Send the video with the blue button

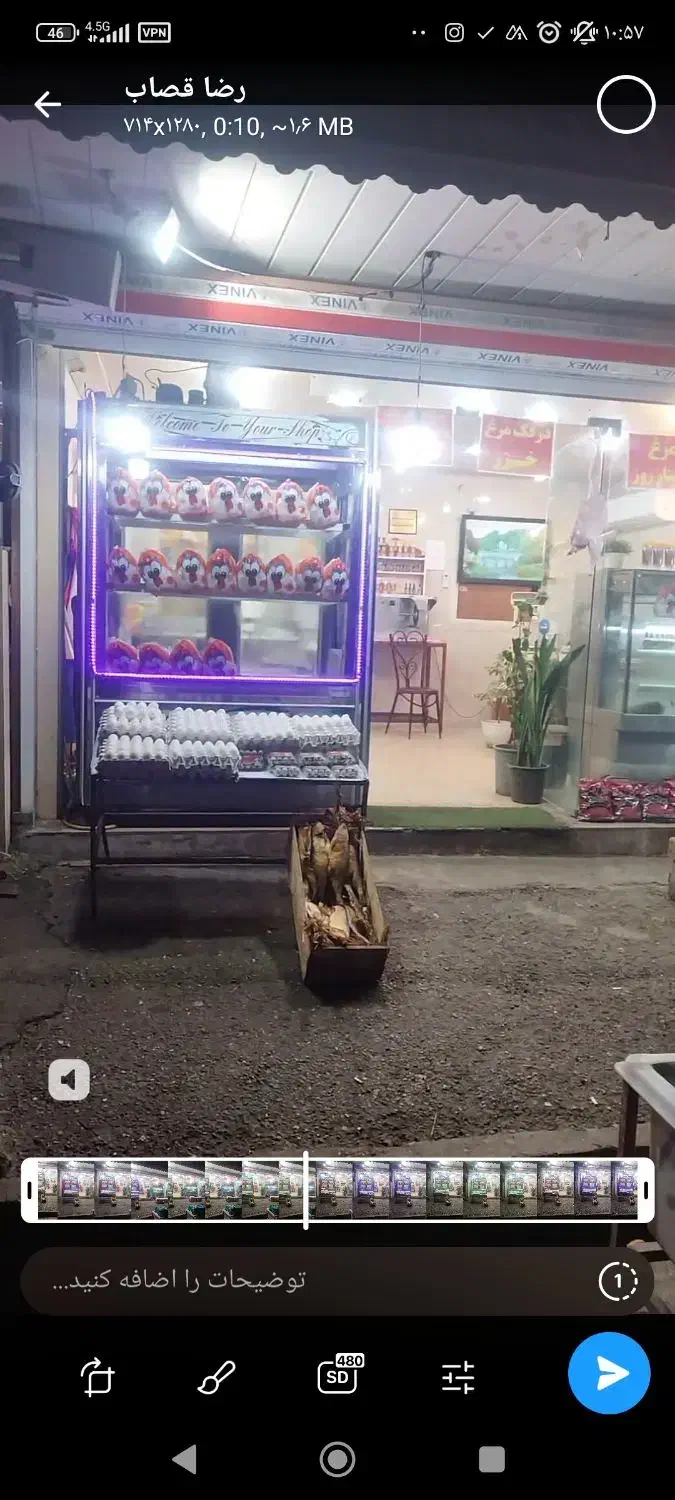[609, 1373]
